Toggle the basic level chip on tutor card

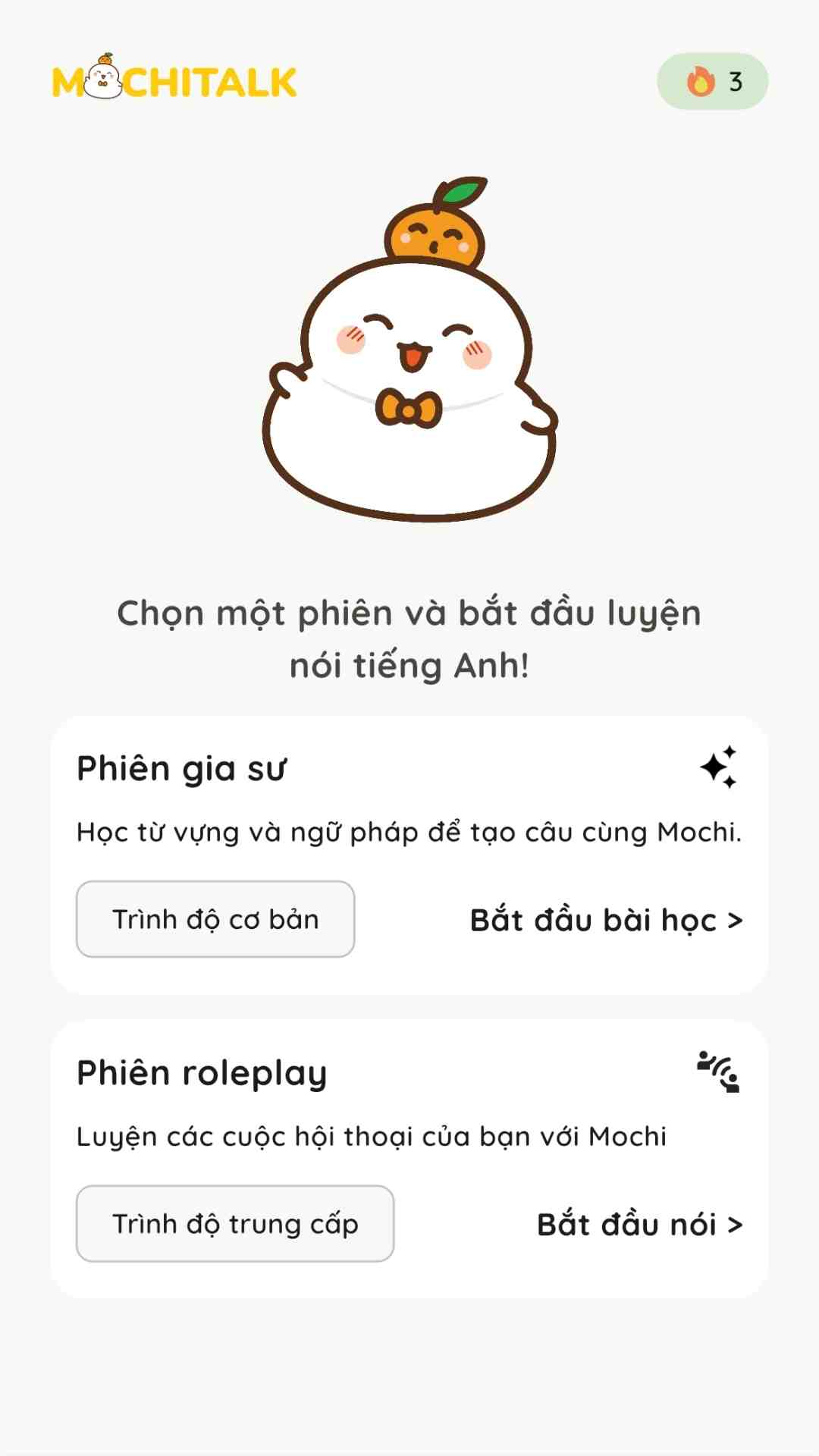215,919
